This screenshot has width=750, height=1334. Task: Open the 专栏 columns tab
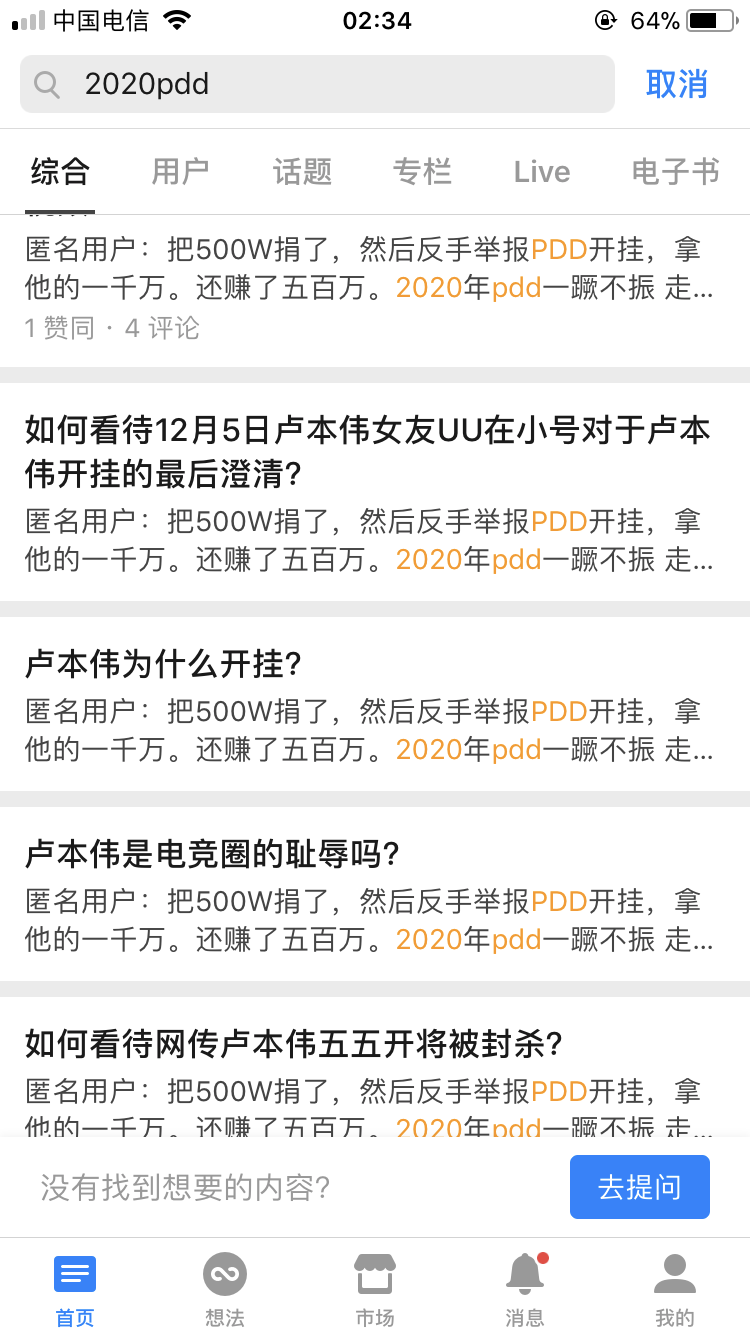pyautogui.click(x=422, y=171)
